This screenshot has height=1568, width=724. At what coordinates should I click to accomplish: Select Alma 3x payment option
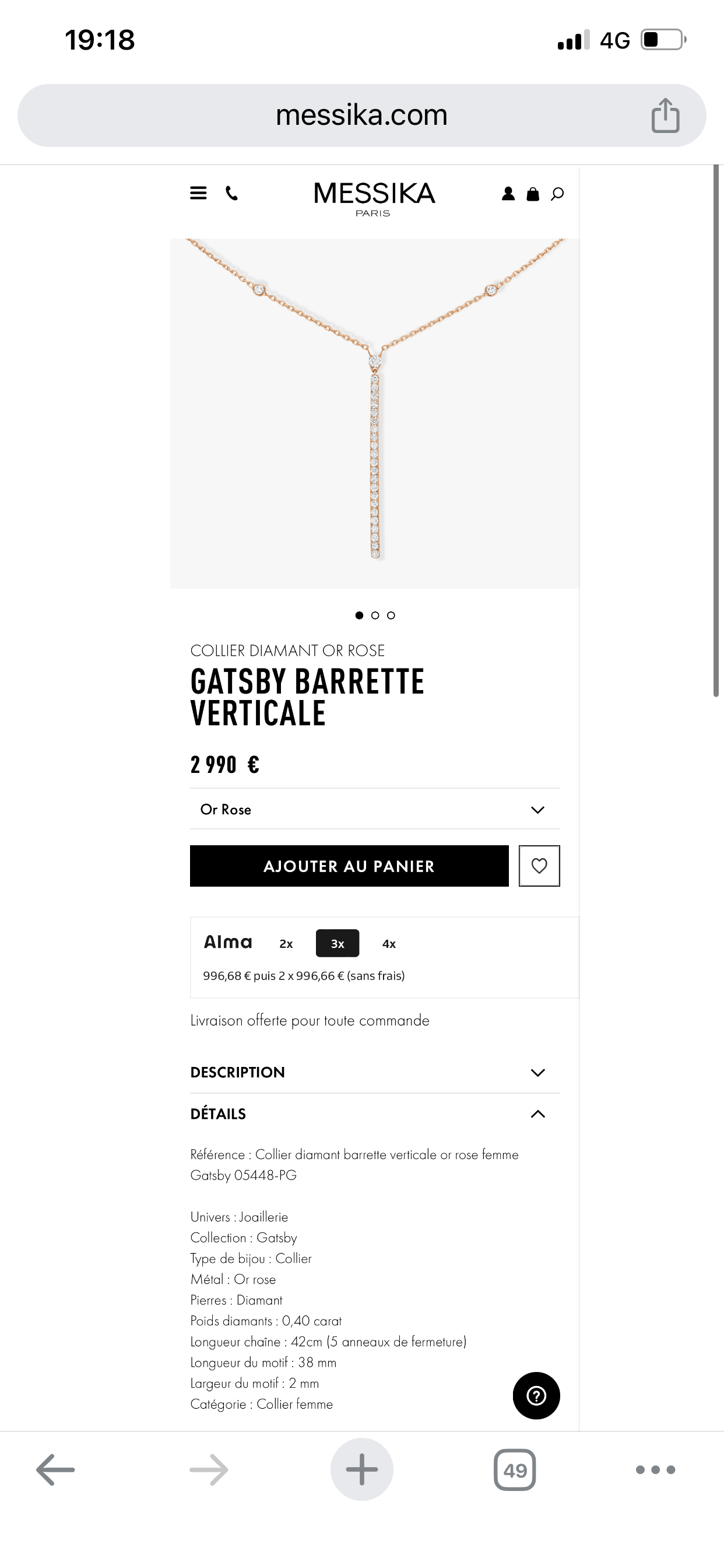click(337, 944)
